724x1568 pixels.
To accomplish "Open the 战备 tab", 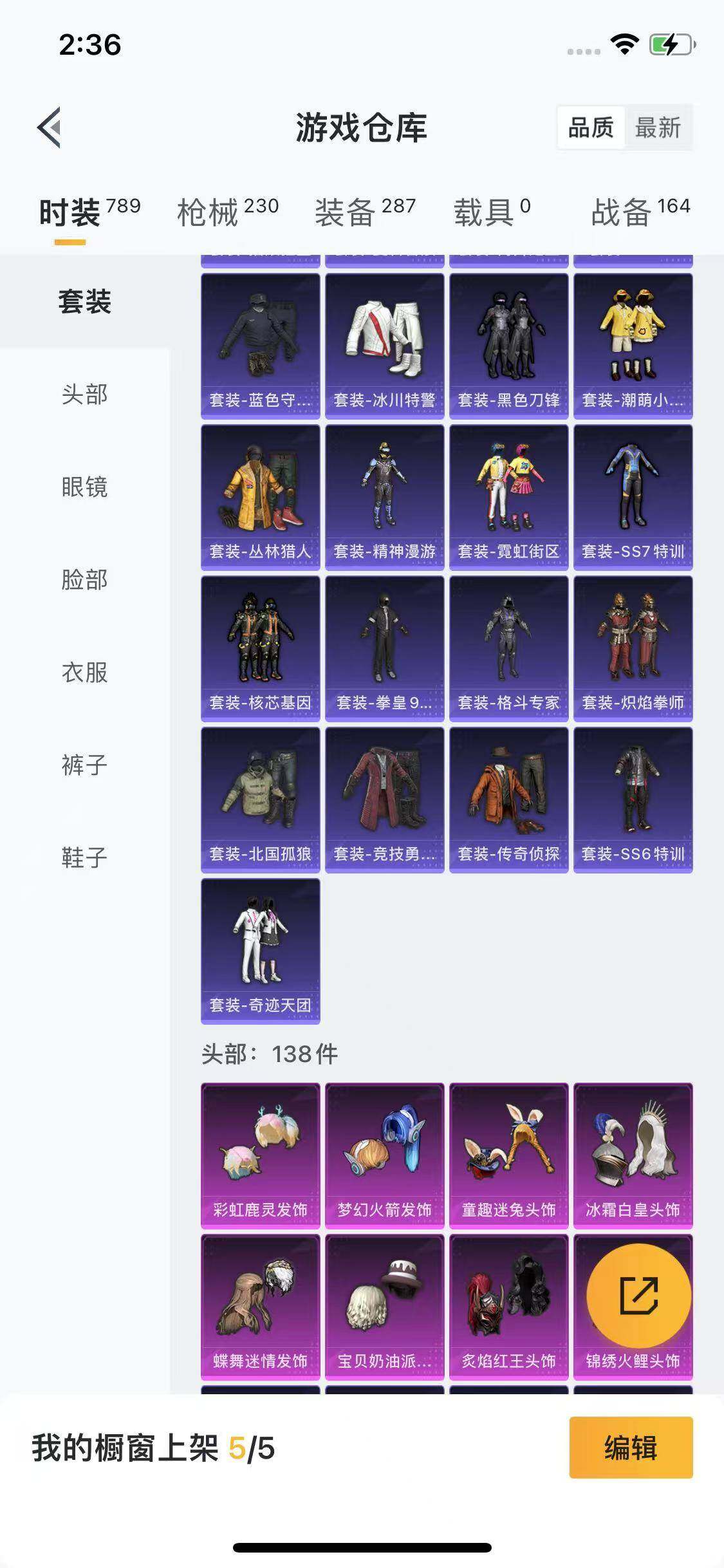I will [x=640, y=212].
